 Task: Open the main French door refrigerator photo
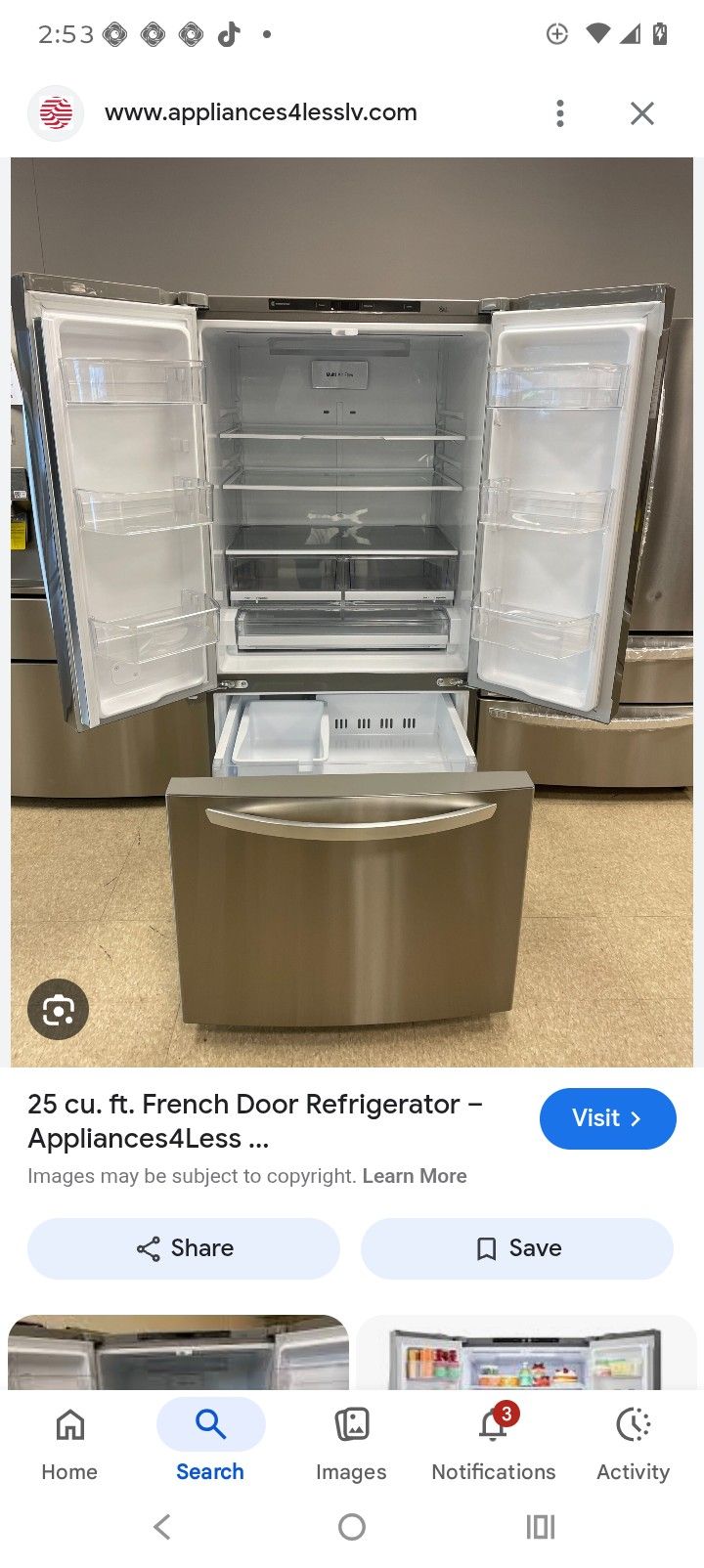pos(352,611)
